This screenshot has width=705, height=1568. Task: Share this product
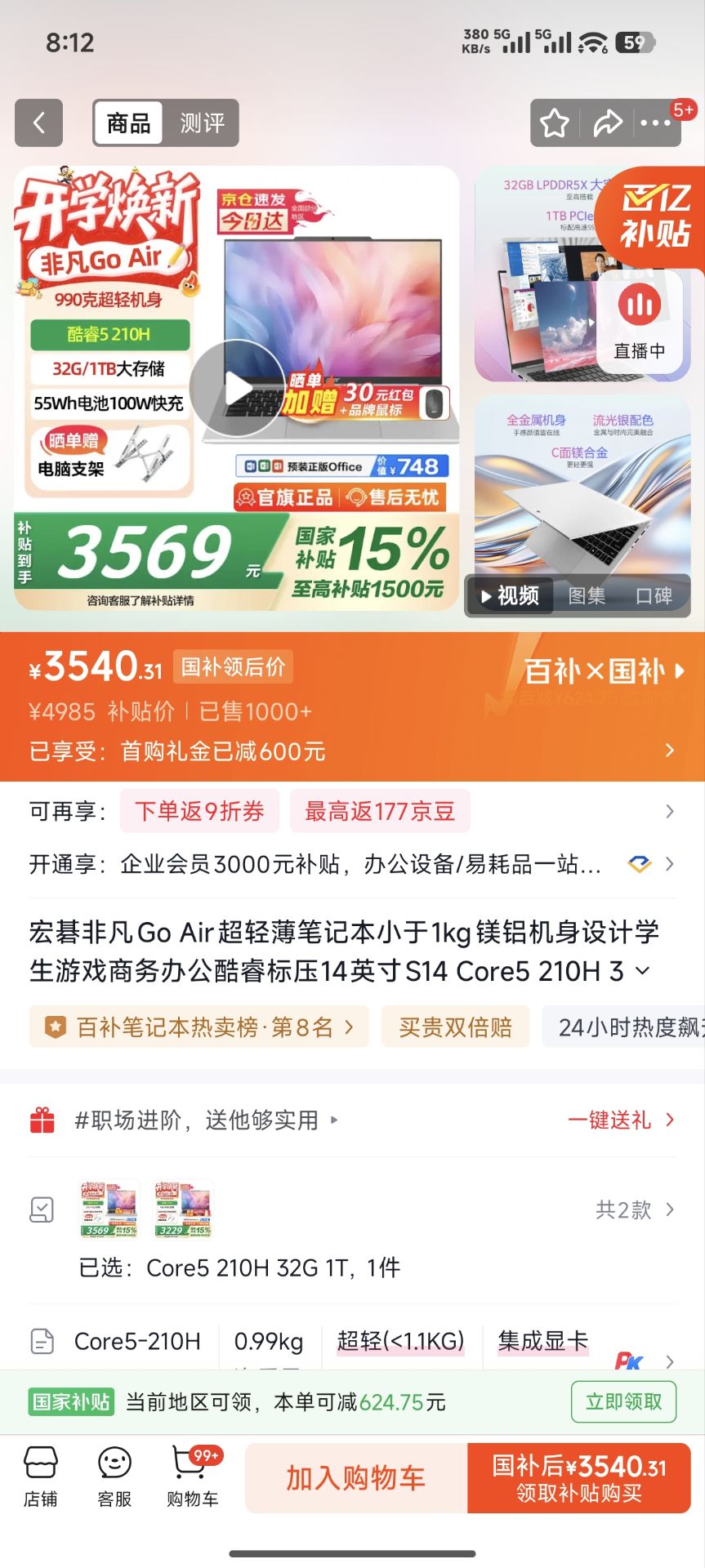pos(607,123)
